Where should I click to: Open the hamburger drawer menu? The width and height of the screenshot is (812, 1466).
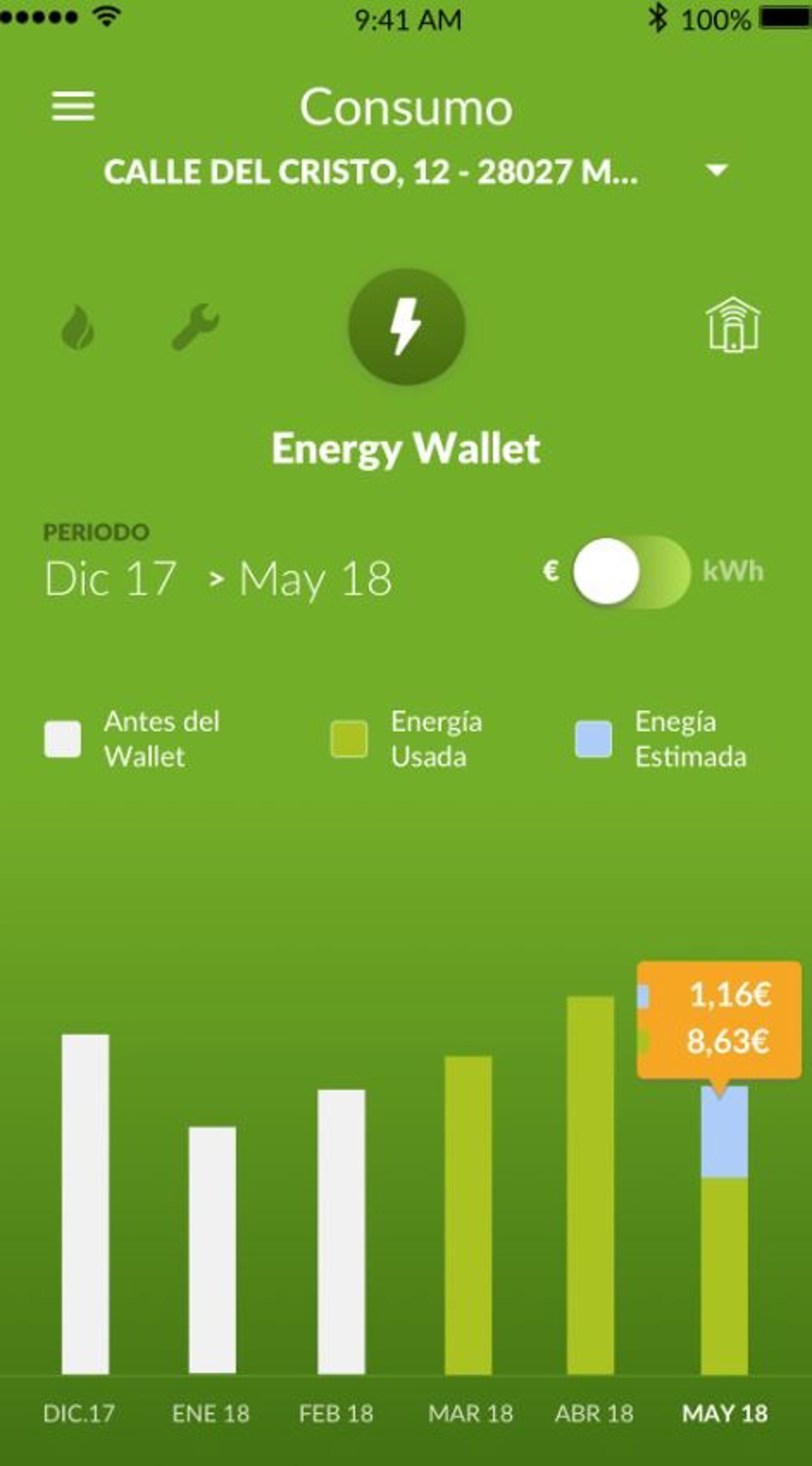[74, 107]
